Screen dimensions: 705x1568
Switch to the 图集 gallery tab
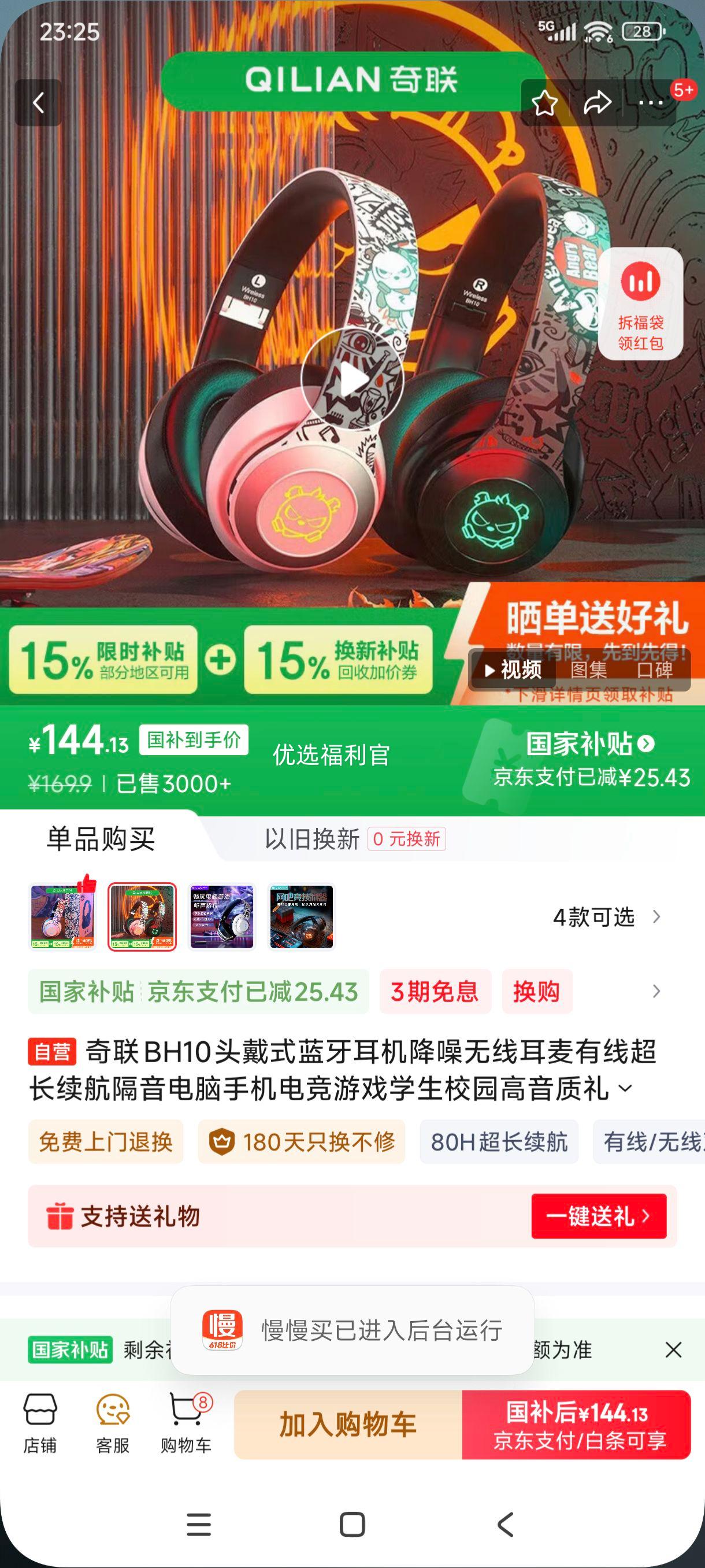588,670
